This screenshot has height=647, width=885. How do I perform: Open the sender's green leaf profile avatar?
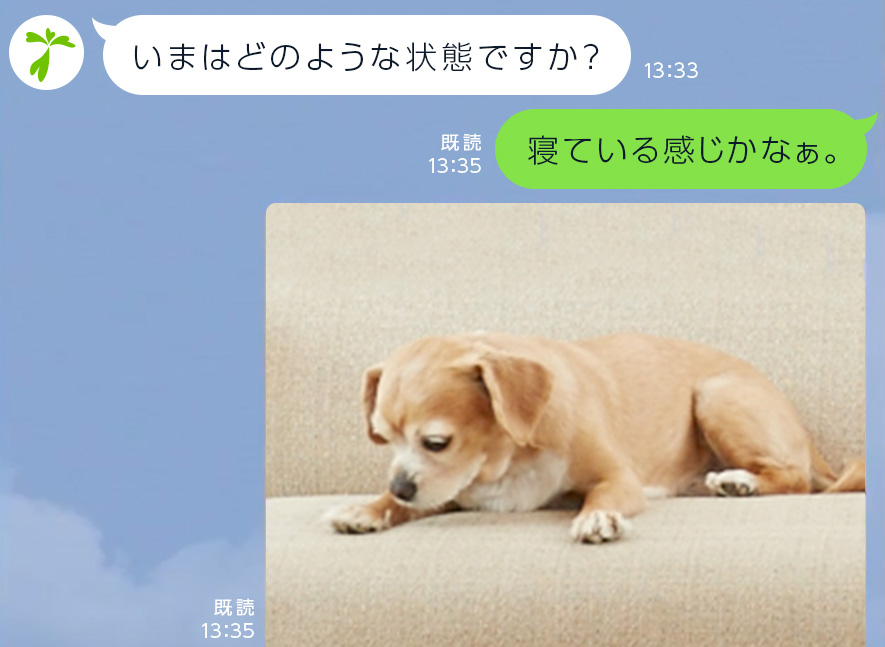pyautogui.click(x=46, y=54)
